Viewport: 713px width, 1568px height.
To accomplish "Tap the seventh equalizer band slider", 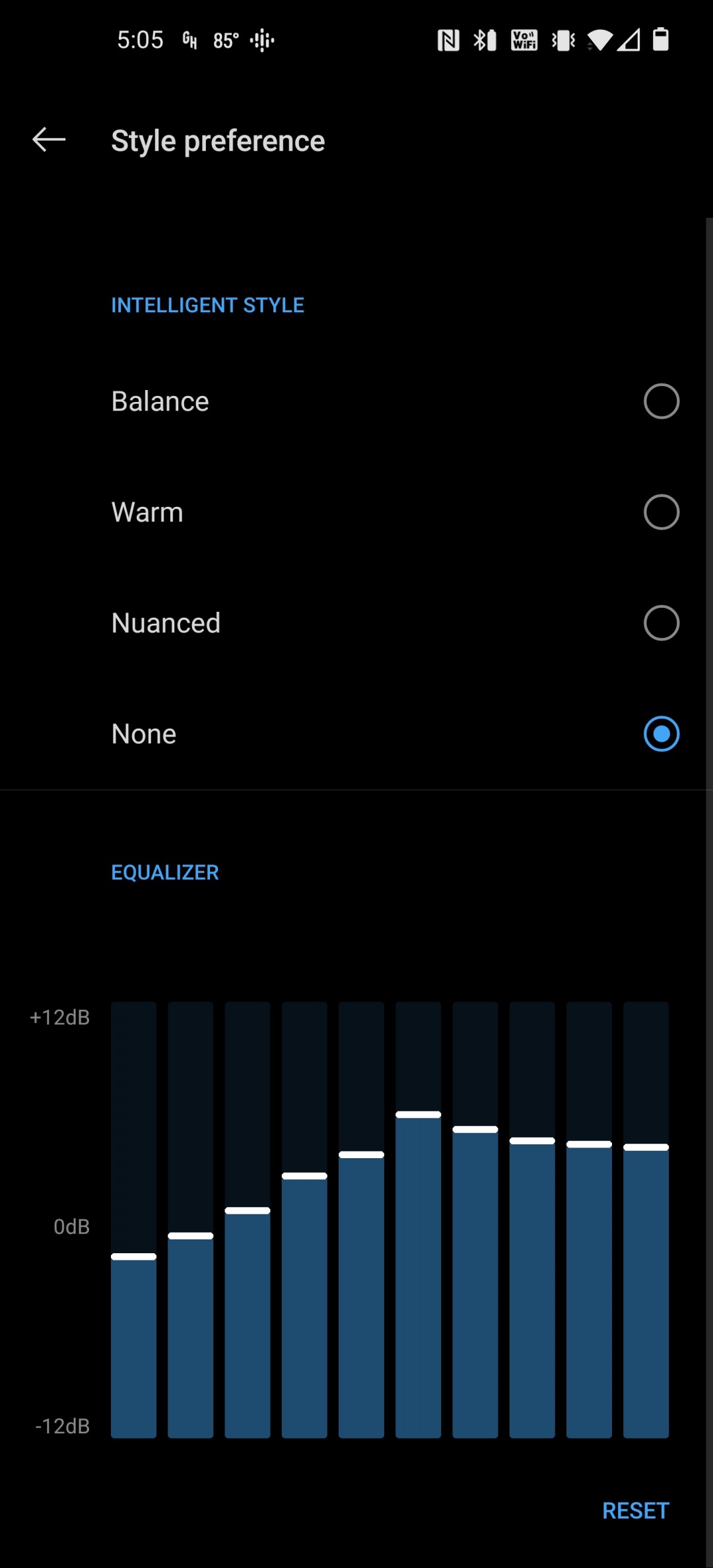I will click(475, 1220).
